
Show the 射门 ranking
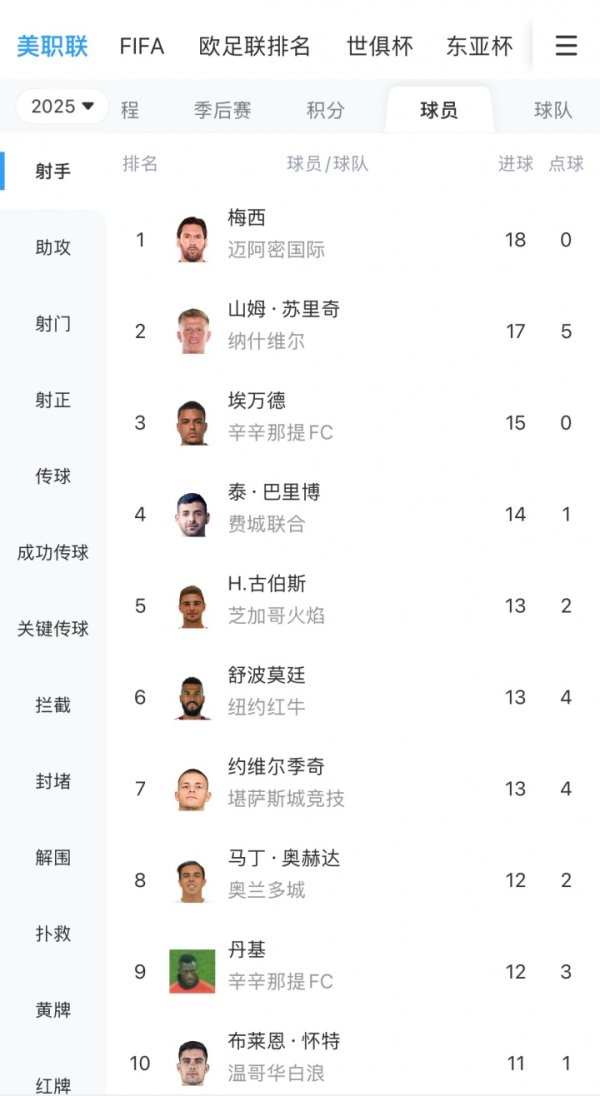point(53,324)
